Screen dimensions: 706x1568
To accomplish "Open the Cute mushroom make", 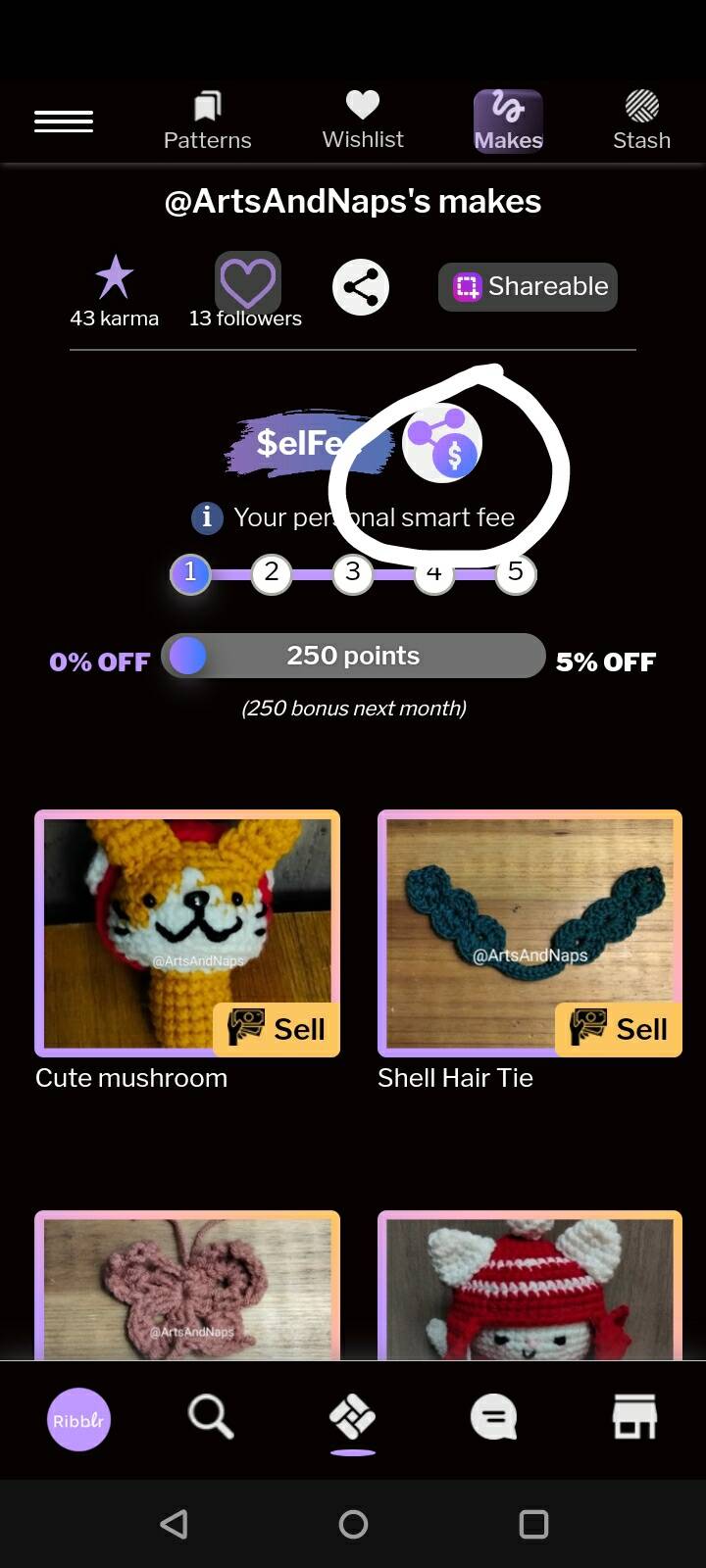I will [x=187, y=933].
